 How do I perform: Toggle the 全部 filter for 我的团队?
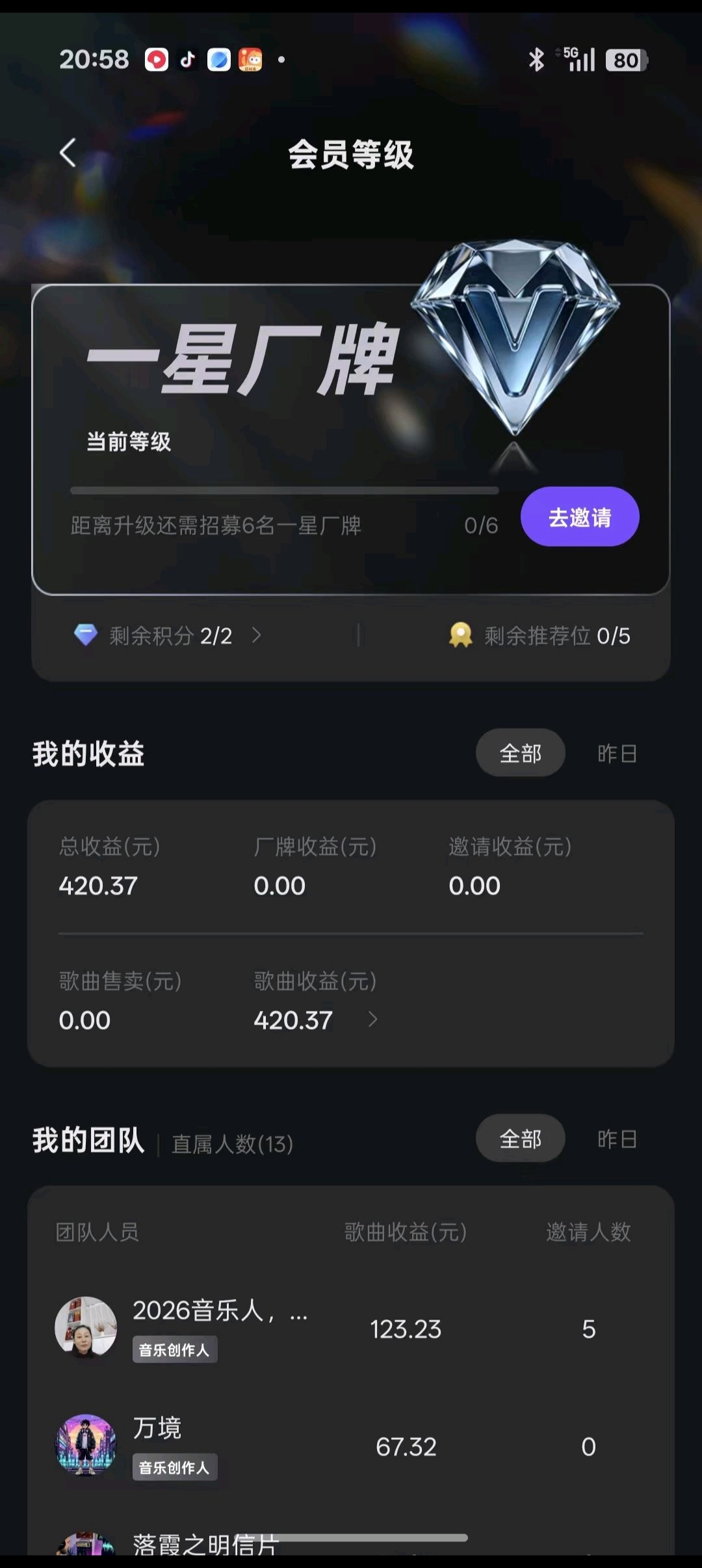(x=520, y=1138)
